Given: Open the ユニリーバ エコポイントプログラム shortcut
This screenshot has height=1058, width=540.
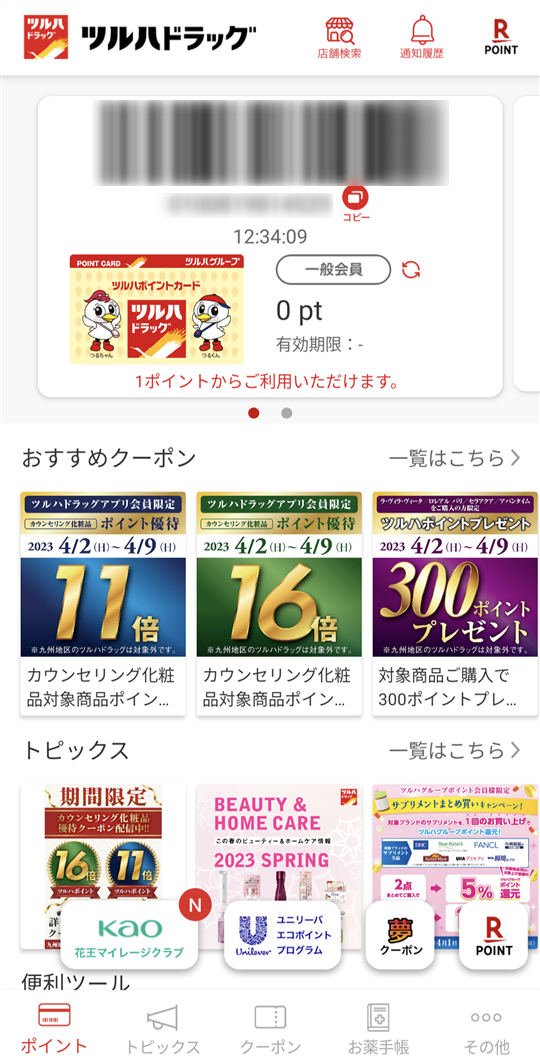Looking at the screenshot, I should pos(282,935).
